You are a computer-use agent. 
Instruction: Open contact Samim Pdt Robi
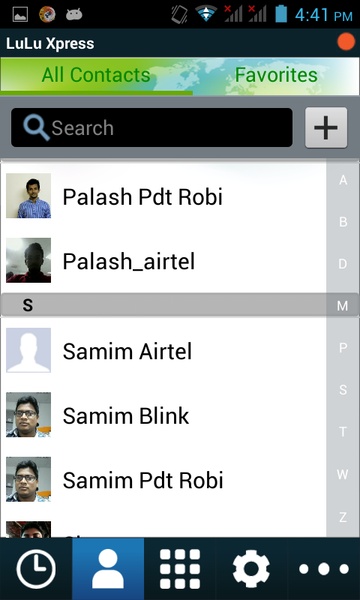point(163,480)
